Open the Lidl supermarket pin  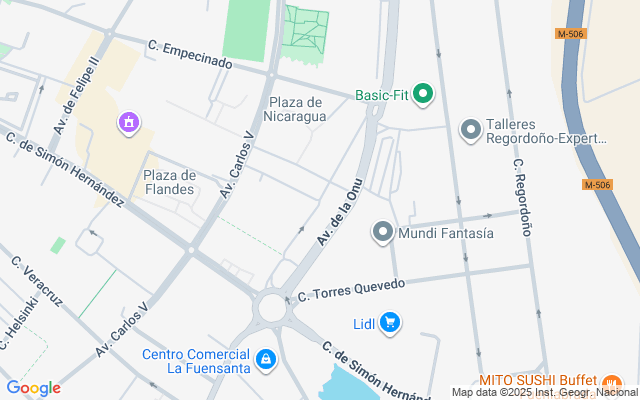click(390, 323)
